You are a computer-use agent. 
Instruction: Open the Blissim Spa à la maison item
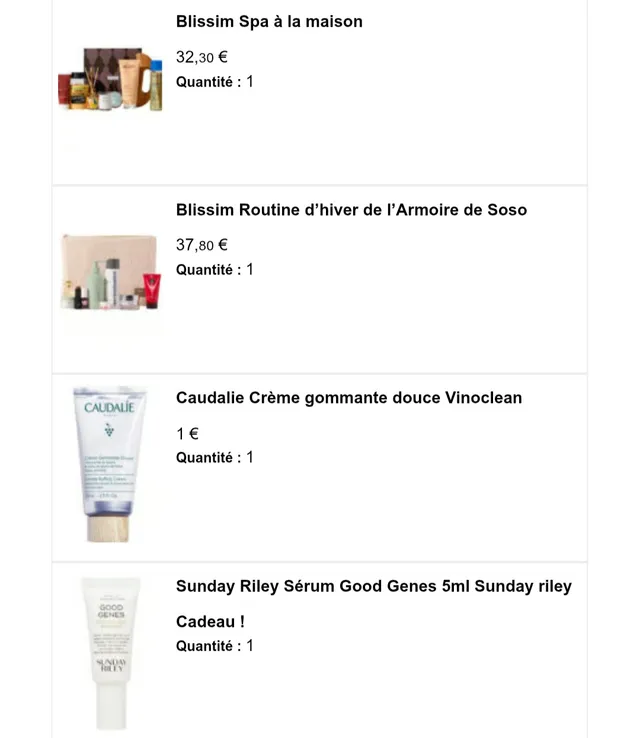click(x=269, y=22)
